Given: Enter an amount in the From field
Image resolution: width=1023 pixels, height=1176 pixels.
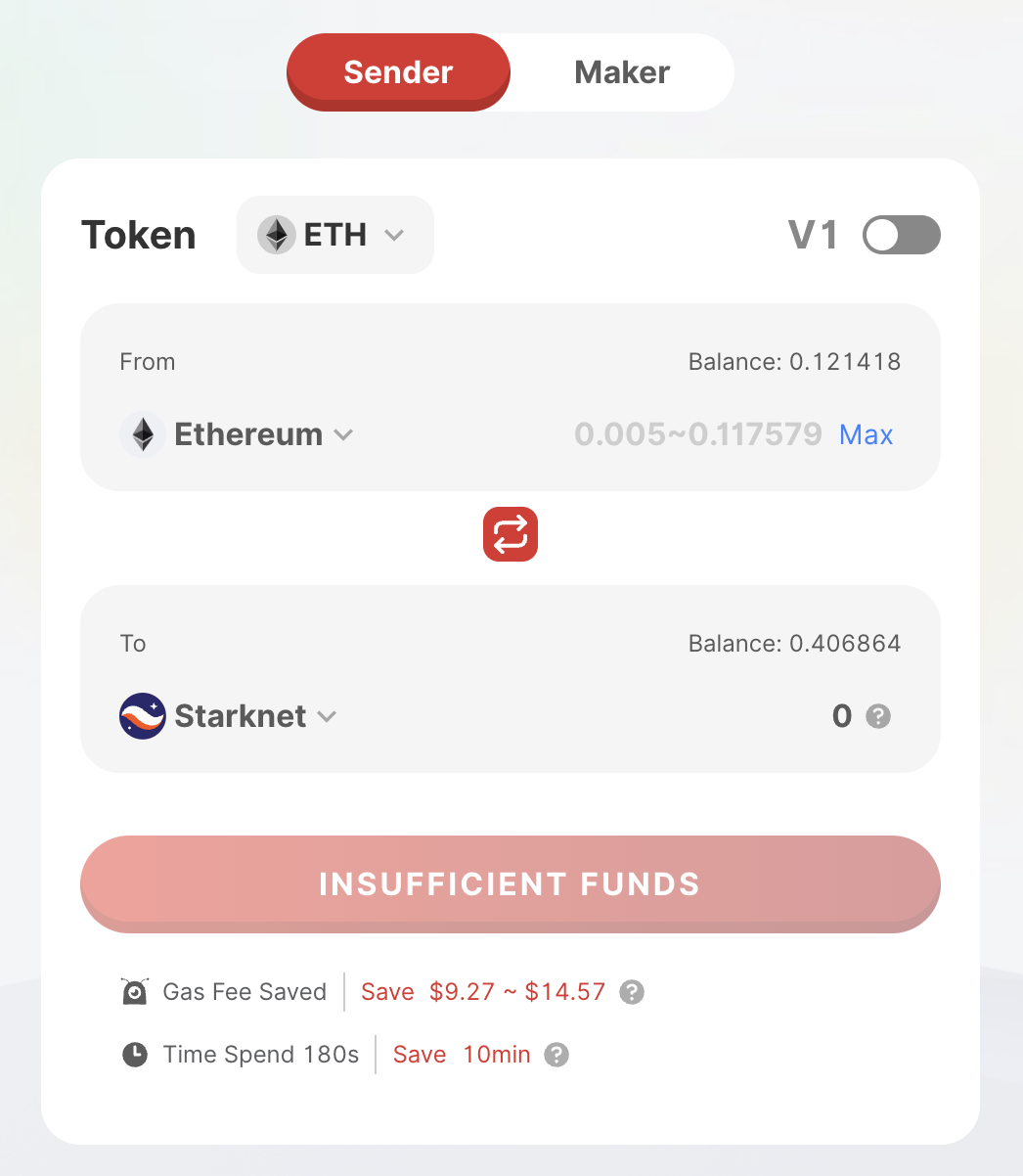Looking at the screenshot, I should coord(696,434).
